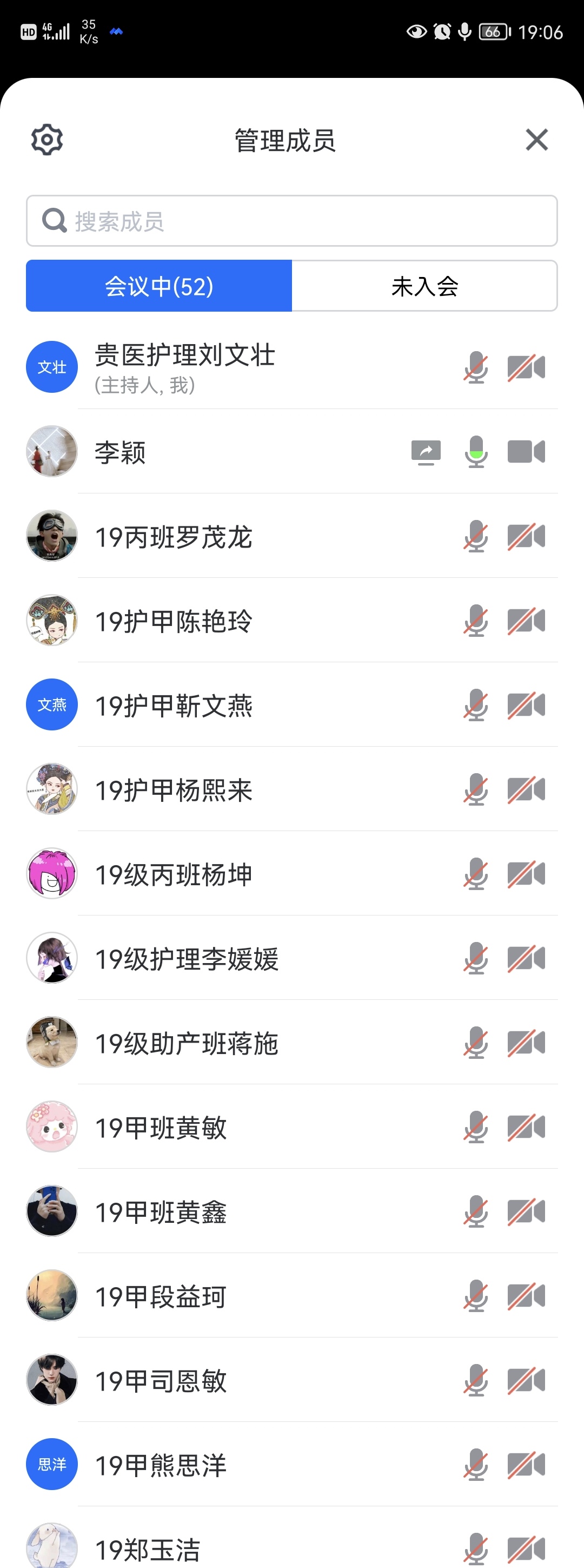Unmute microphone for 贵医护理刘文壮

click(x=476, y=368)
